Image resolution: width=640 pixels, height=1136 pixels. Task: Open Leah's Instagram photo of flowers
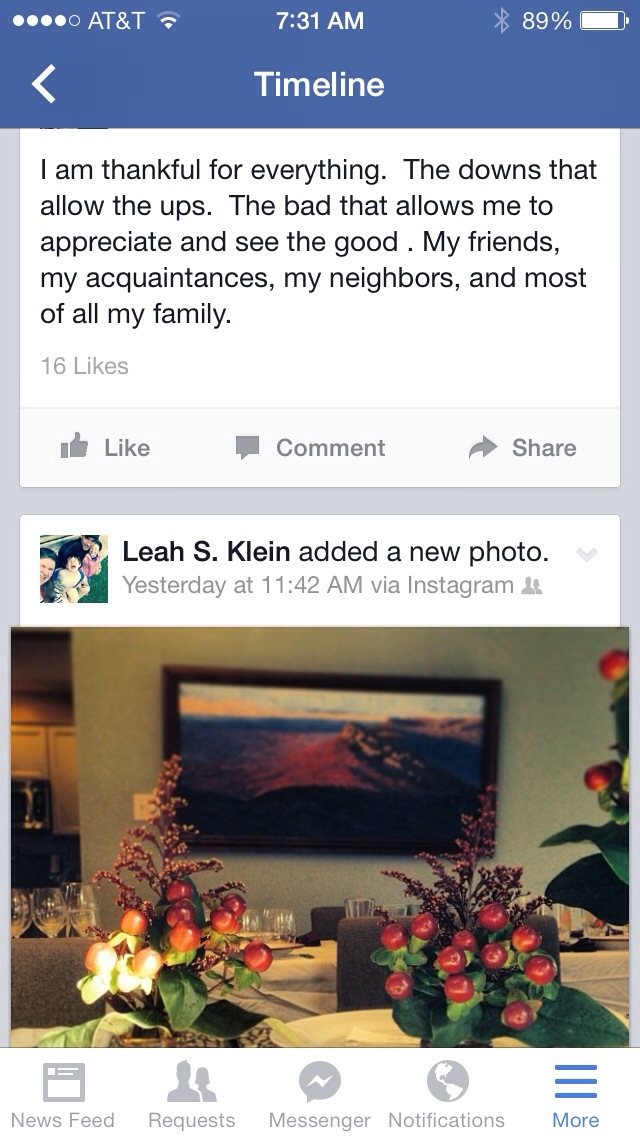pos(320,835)
